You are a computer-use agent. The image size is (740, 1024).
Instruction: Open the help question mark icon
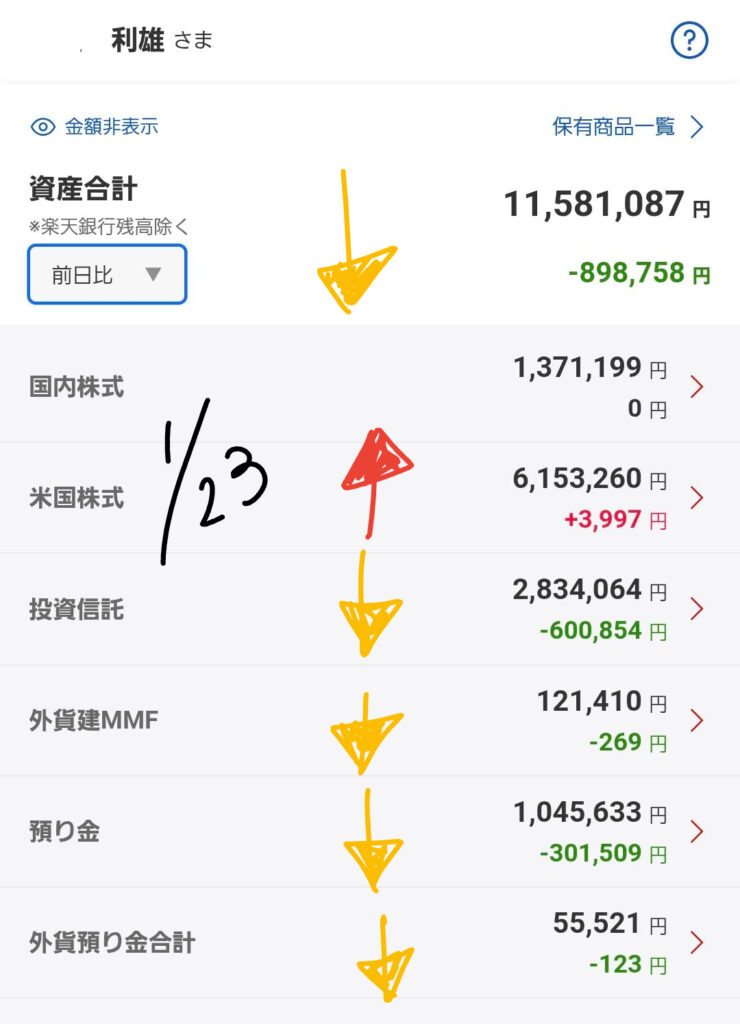689,41
